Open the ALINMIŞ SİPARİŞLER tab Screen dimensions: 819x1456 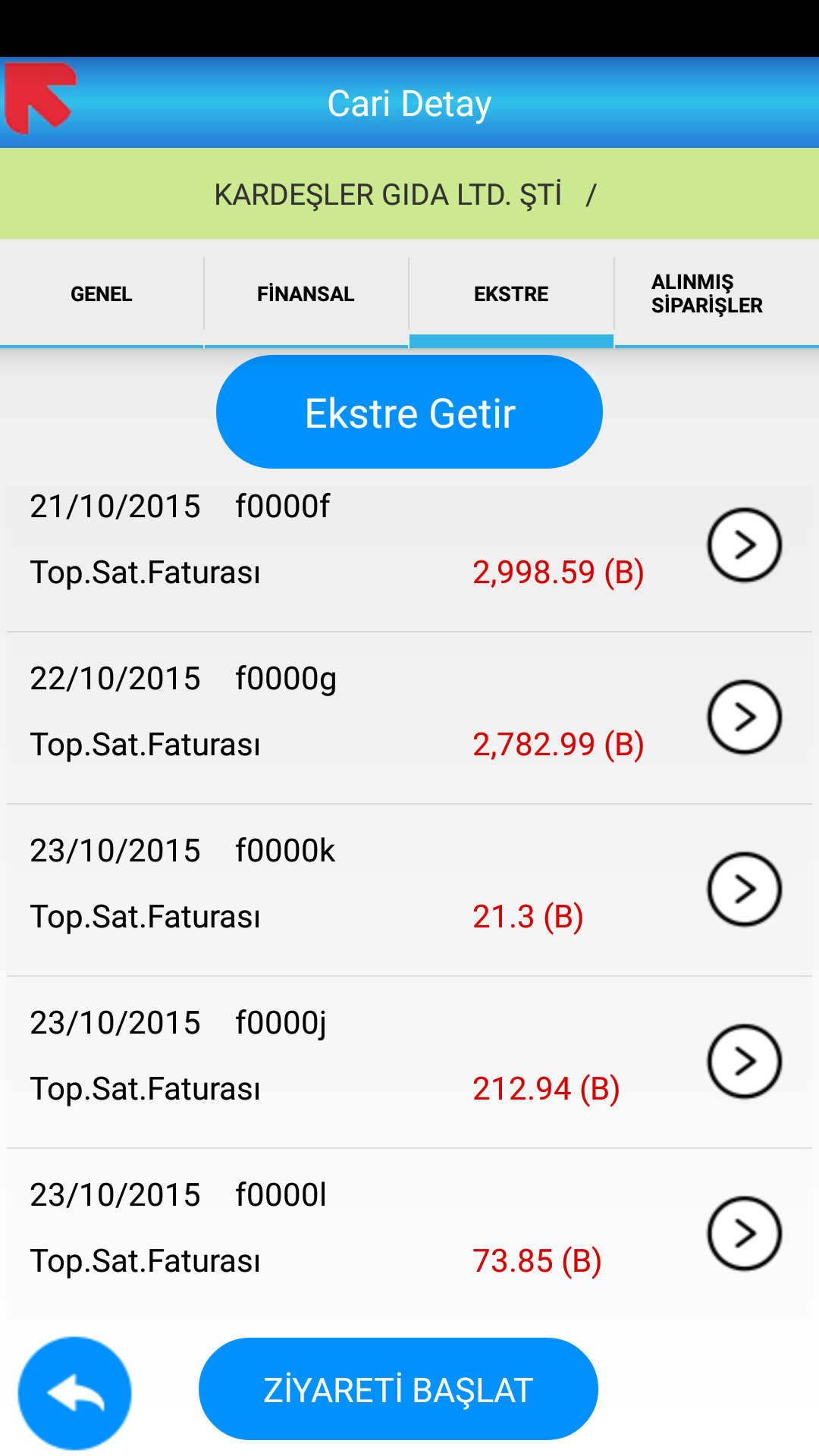coord(717,294)
